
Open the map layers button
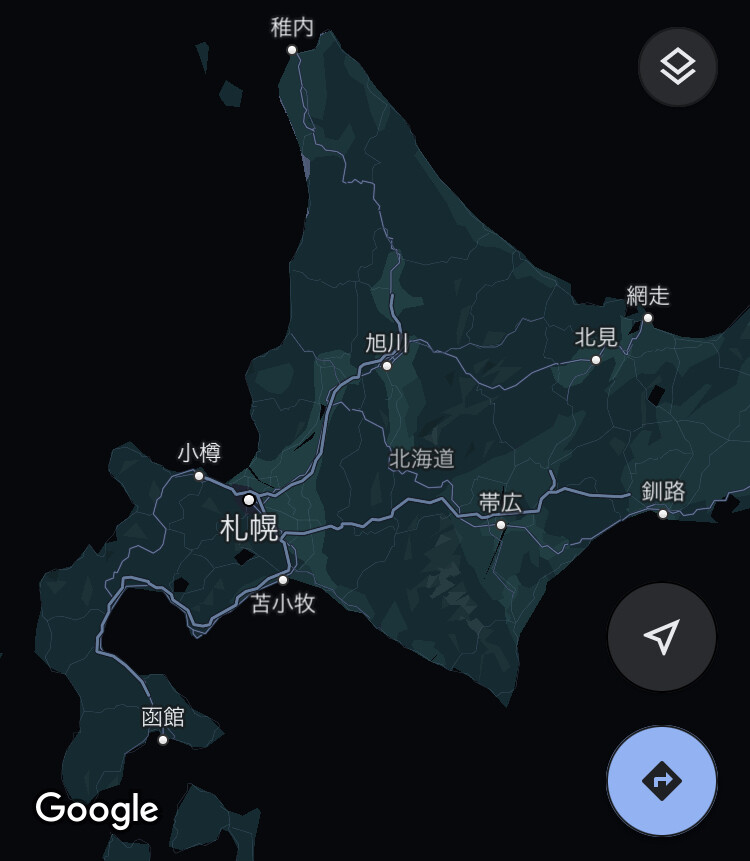(678, 67)
